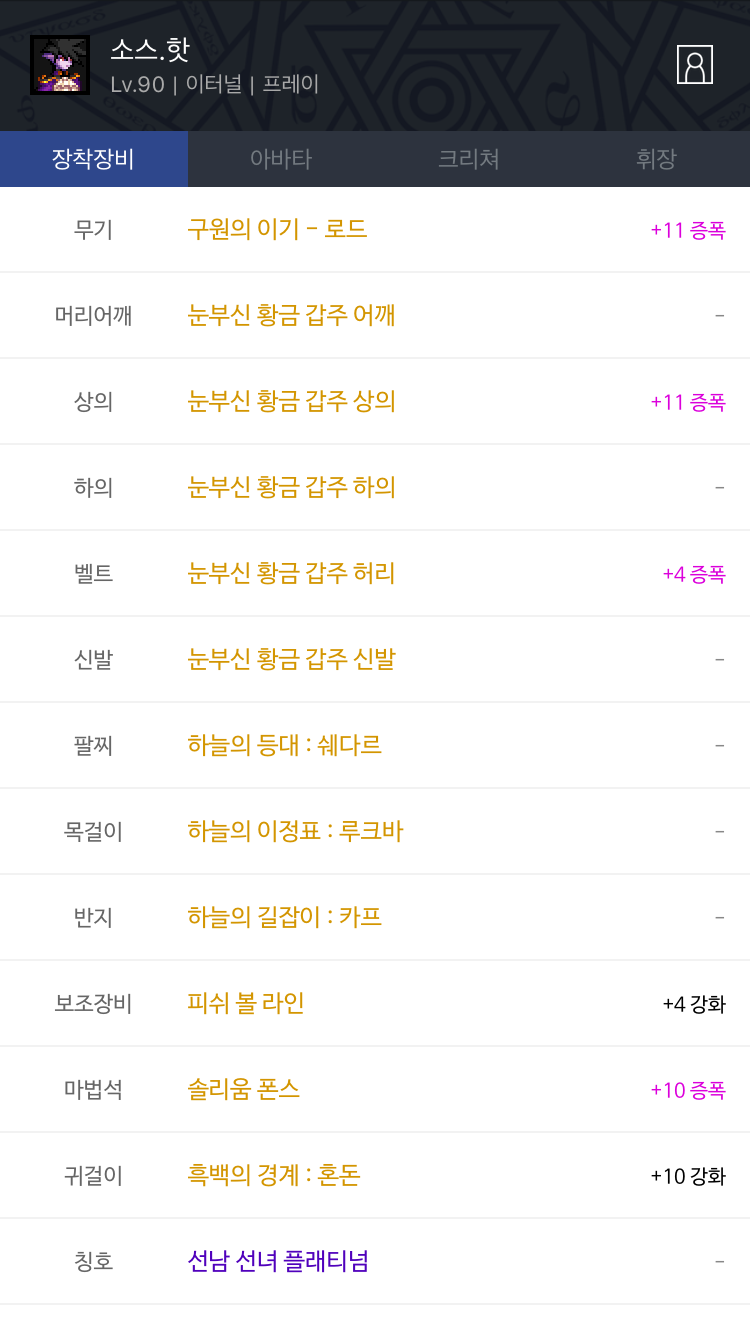Open the 피쉬 볼 라인 sub-equipment item
Screen dimensions: 750x1334
point(246,1003)
